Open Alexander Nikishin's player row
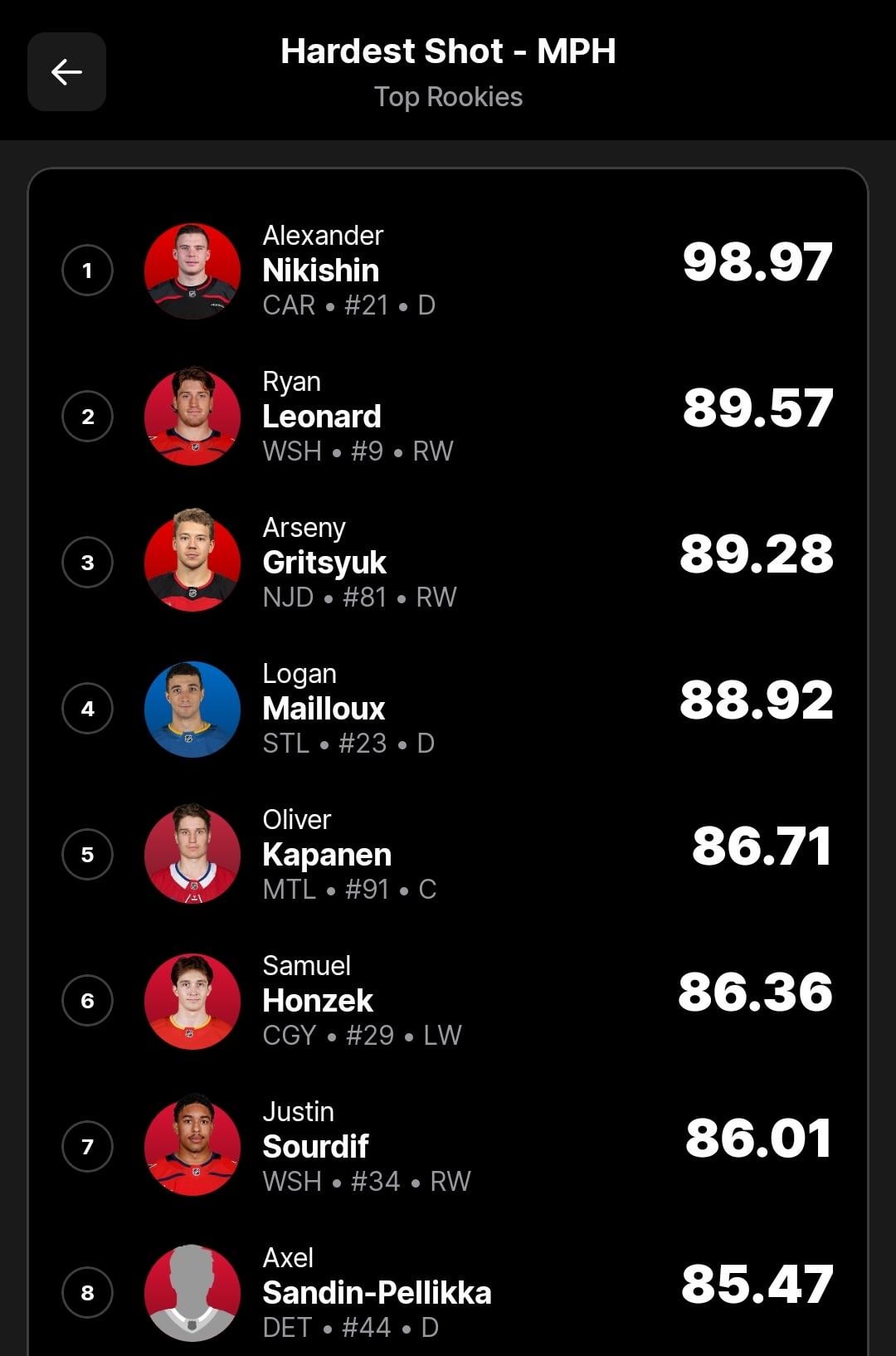 click(x=448, y=271)
